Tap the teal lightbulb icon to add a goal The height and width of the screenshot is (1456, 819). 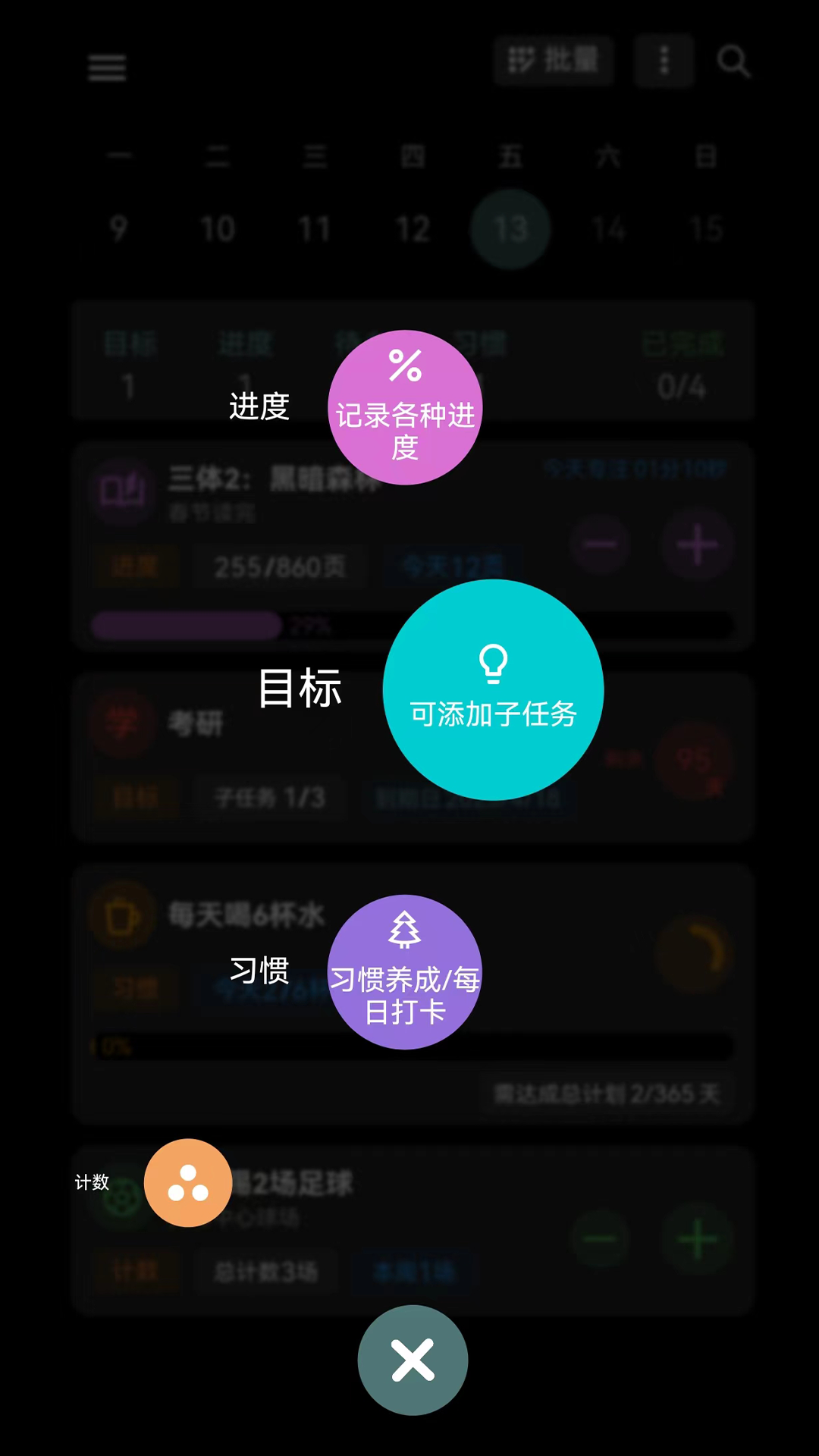point(493,686)
